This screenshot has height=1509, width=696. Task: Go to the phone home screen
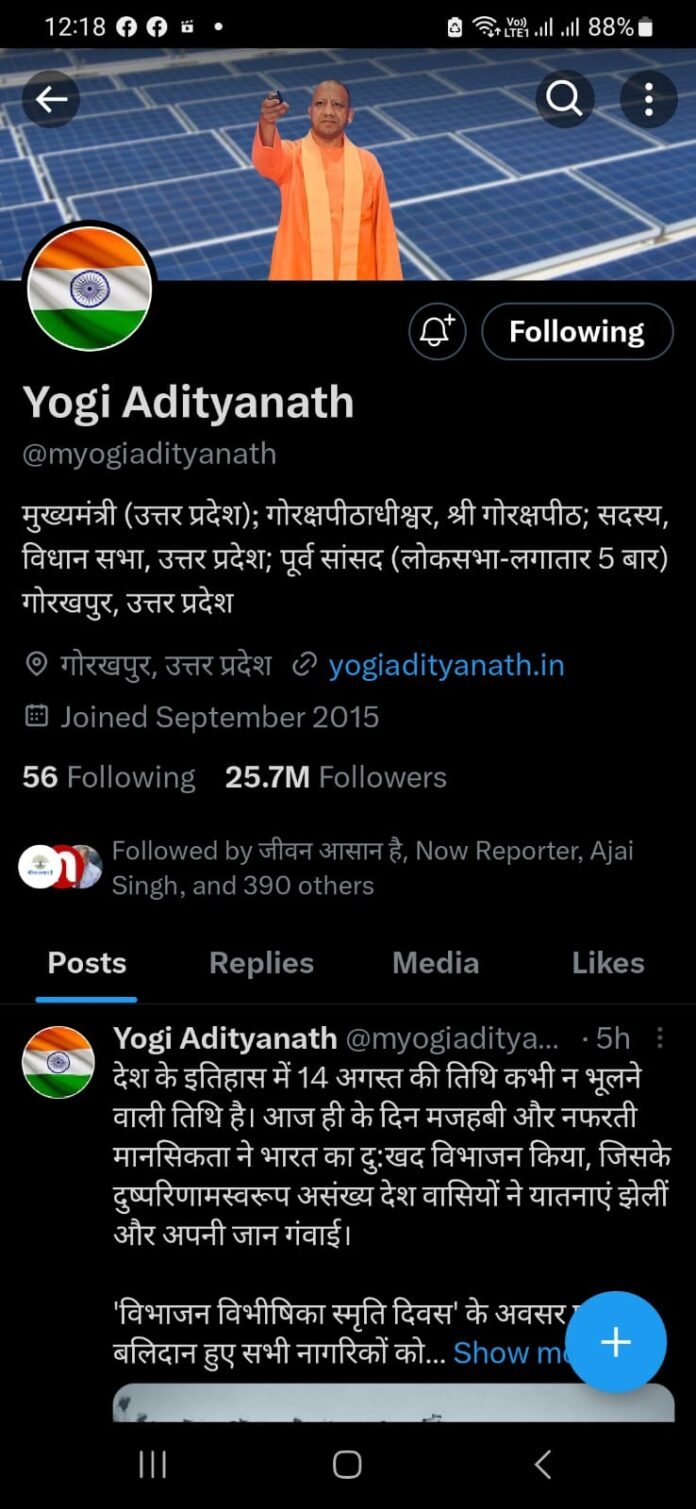tap(347, 1465)
